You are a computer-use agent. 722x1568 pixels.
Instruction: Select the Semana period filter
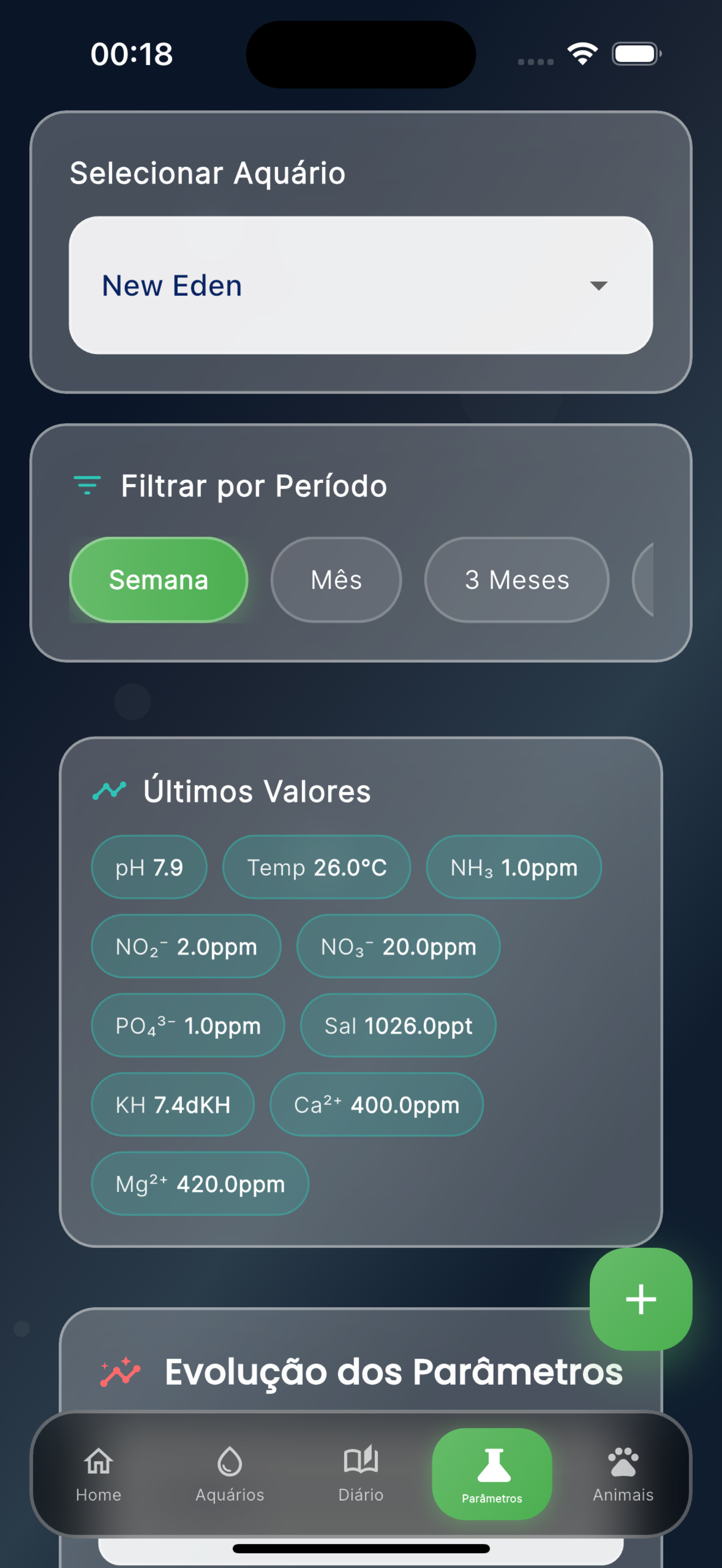click(x=158, y=580)
